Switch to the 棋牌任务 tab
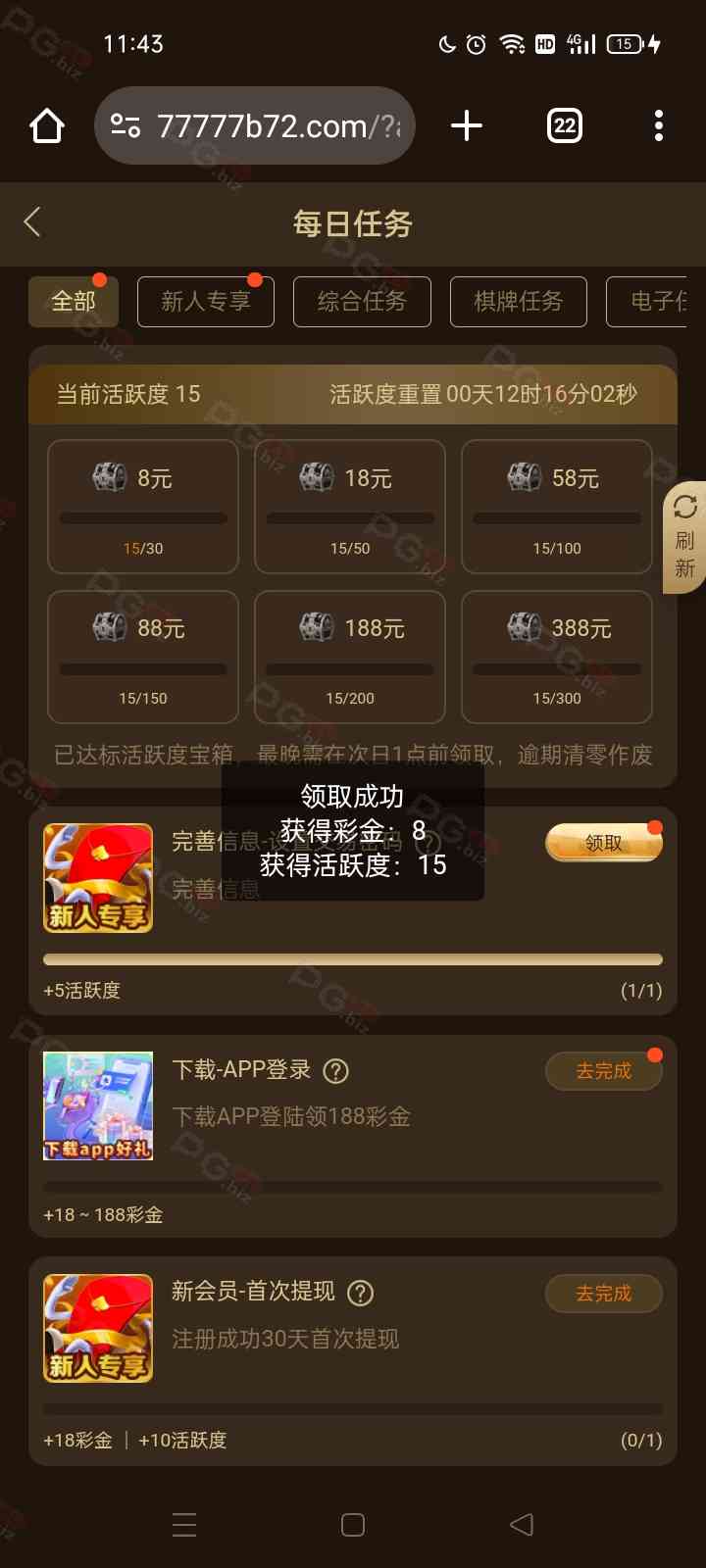 [x=518, y=301]
